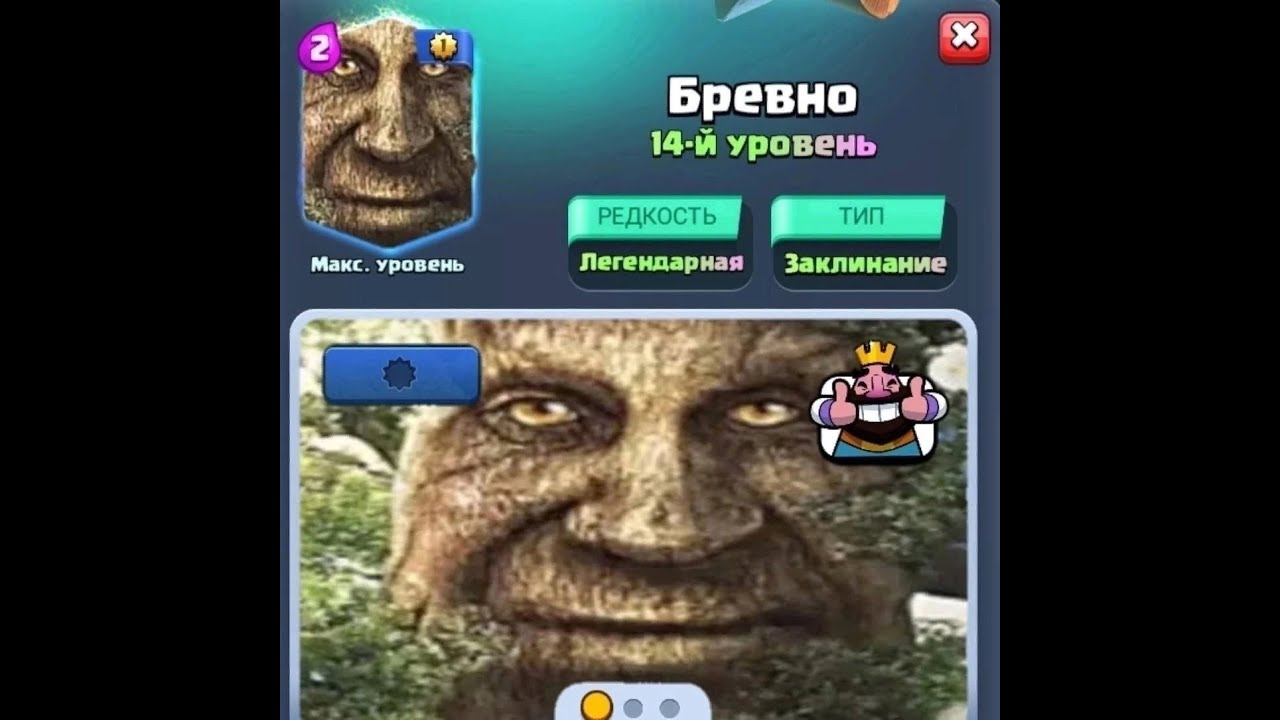Tap the blue star button on the preview
This screenshot has height=720, width=1280.
click(x=401, y=375)
